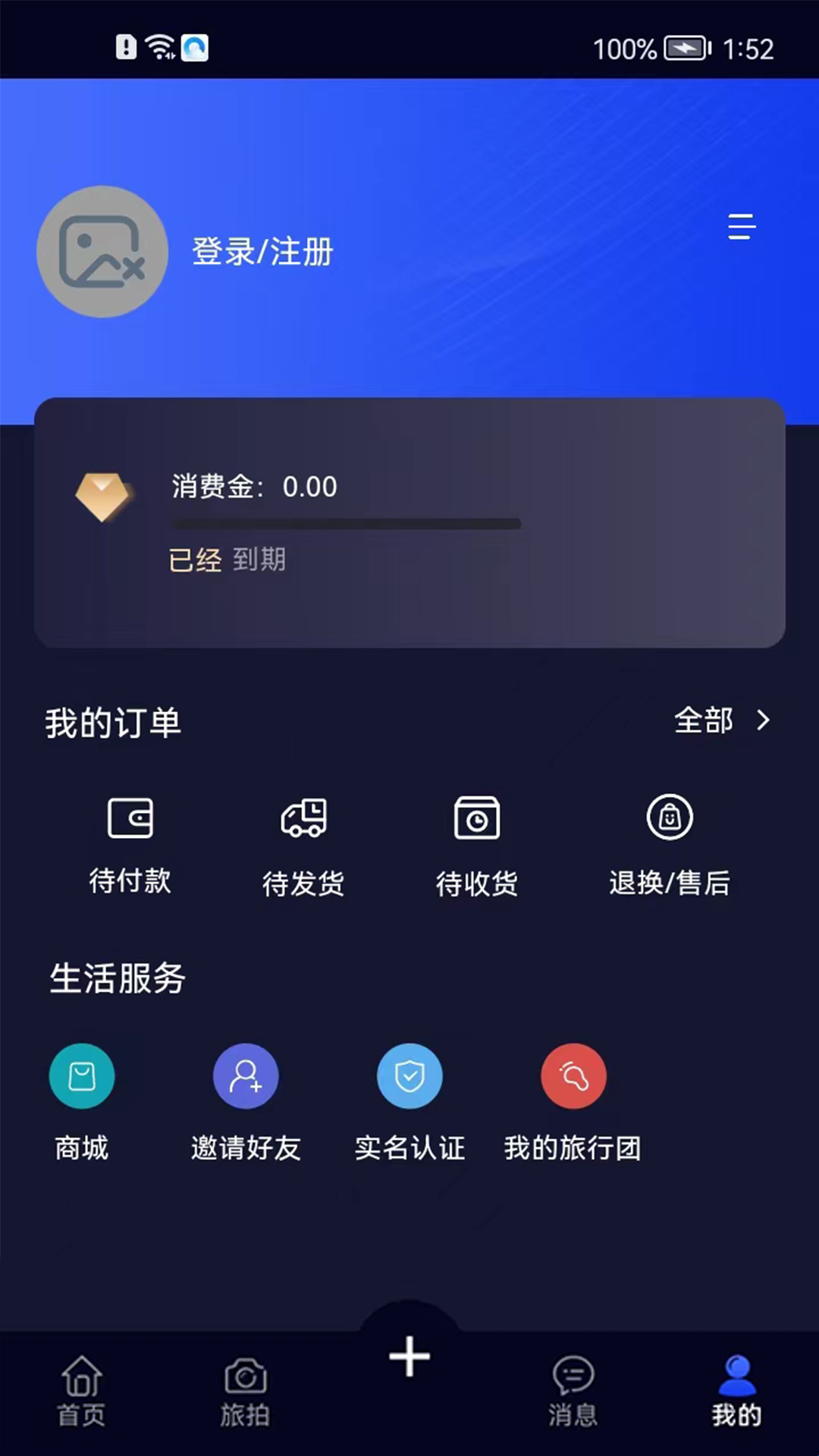Open the menu icon in the header

(741, 227)
